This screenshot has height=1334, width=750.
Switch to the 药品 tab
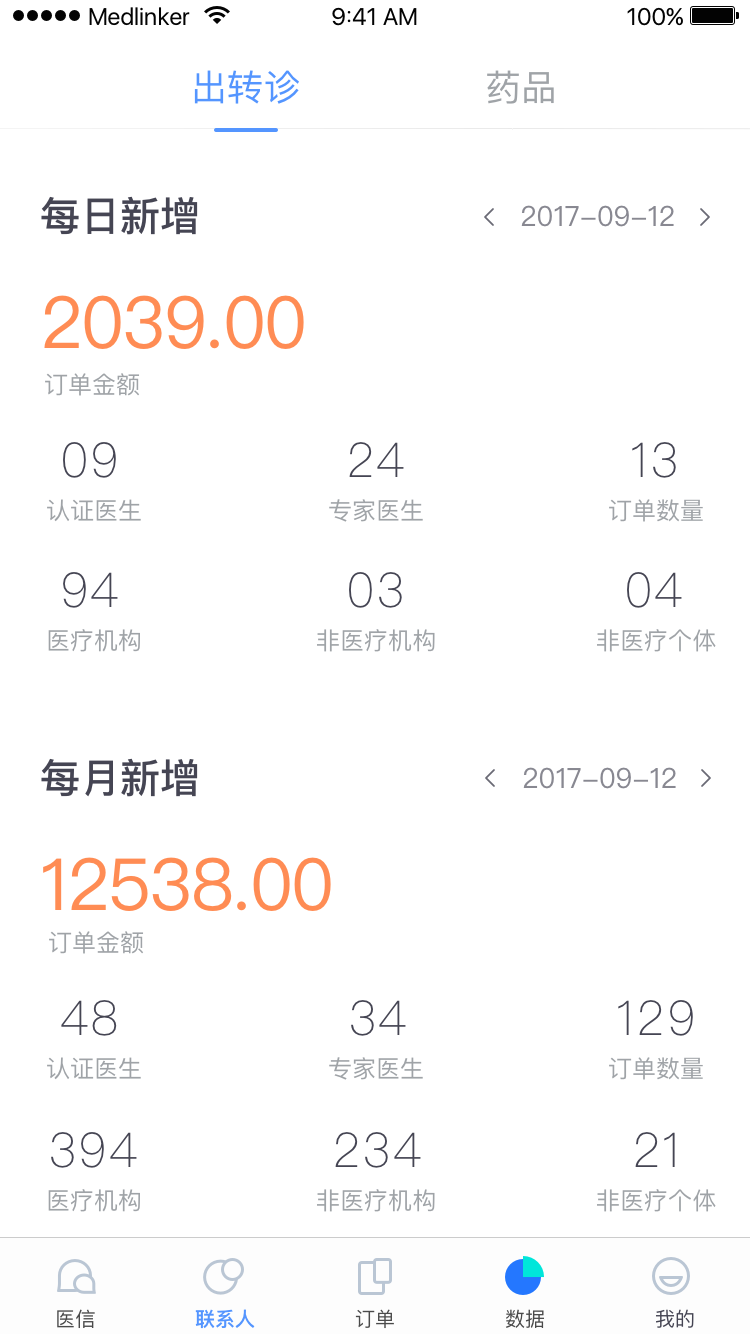click(x=521, y=88)
